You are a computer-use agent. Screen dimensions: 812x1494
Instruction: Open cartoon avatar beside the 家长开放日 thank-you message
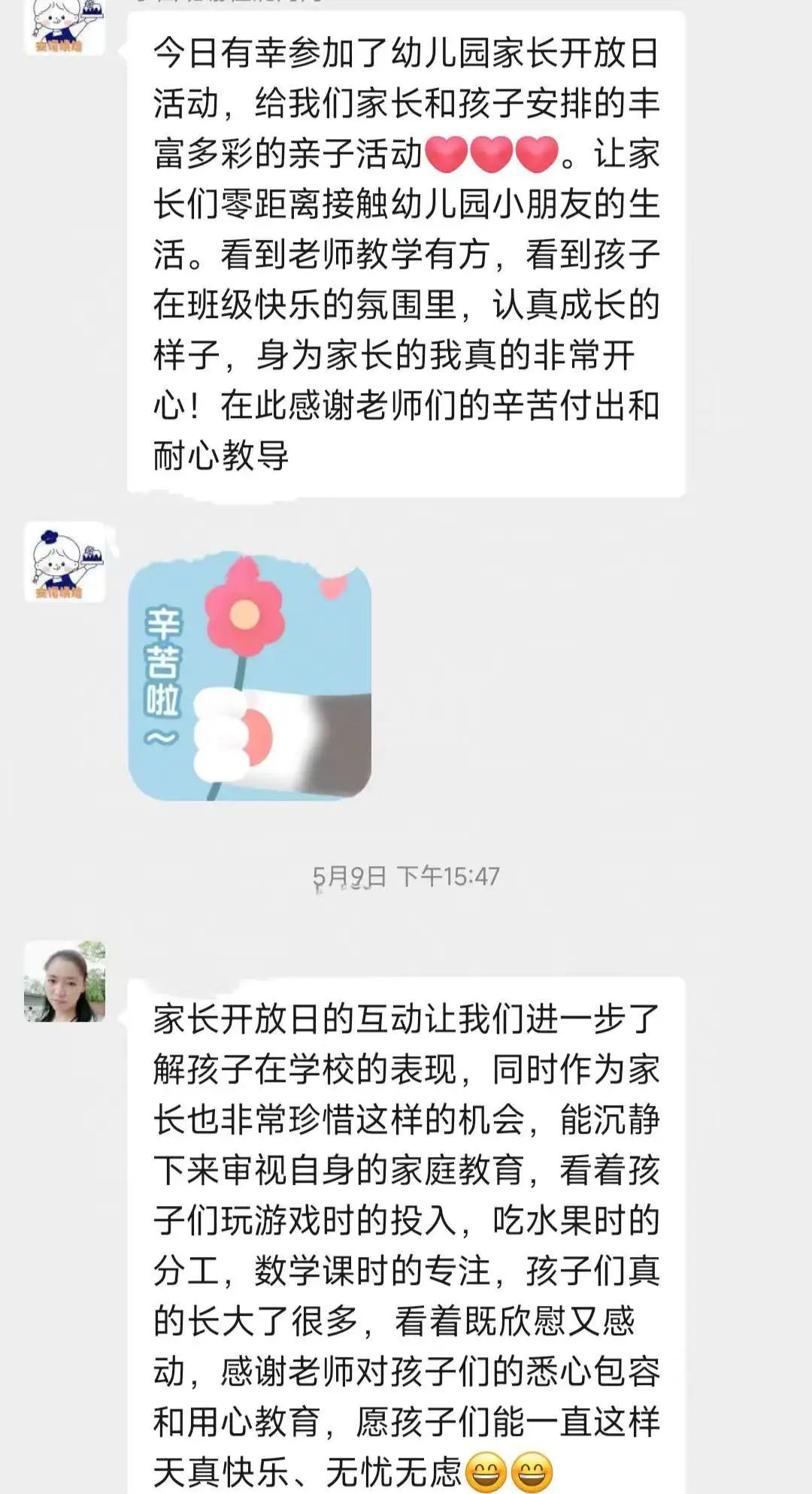(65, 26)
